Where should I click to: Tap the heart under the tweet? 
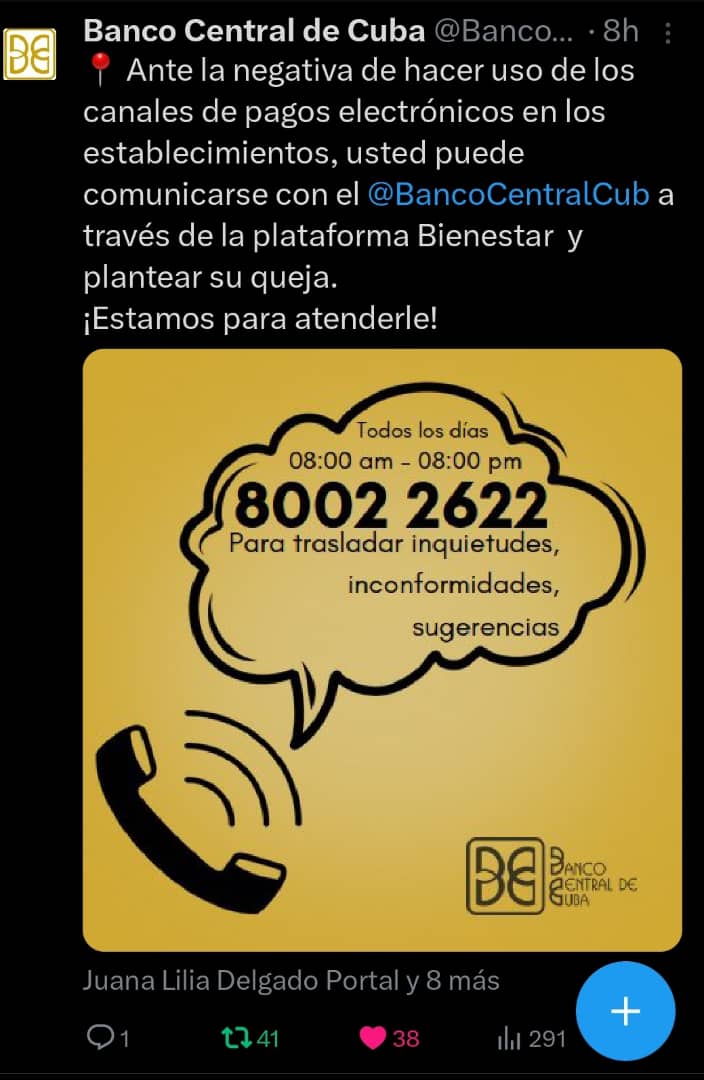point(374,1039)
